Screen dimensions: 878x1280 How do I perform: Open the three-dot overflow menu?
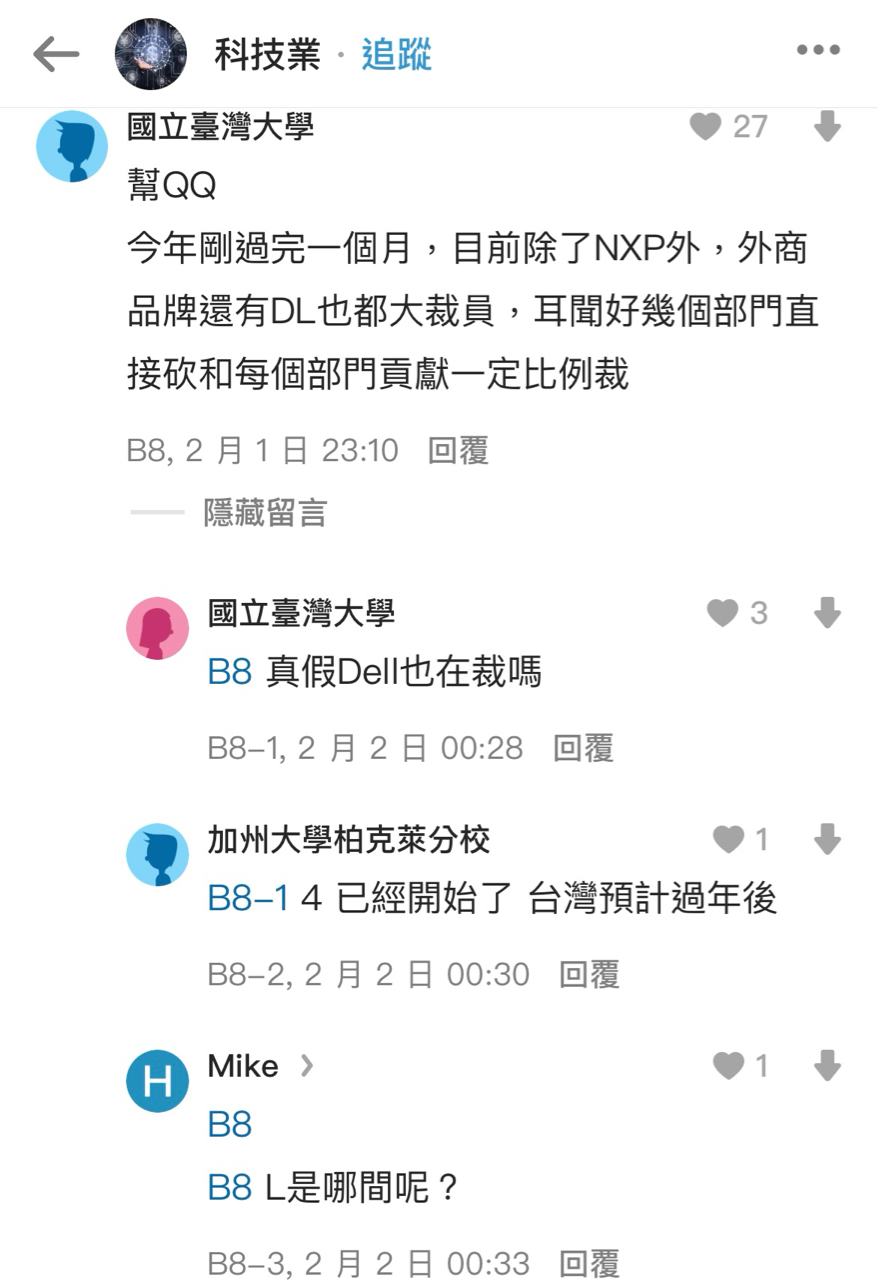818,51
